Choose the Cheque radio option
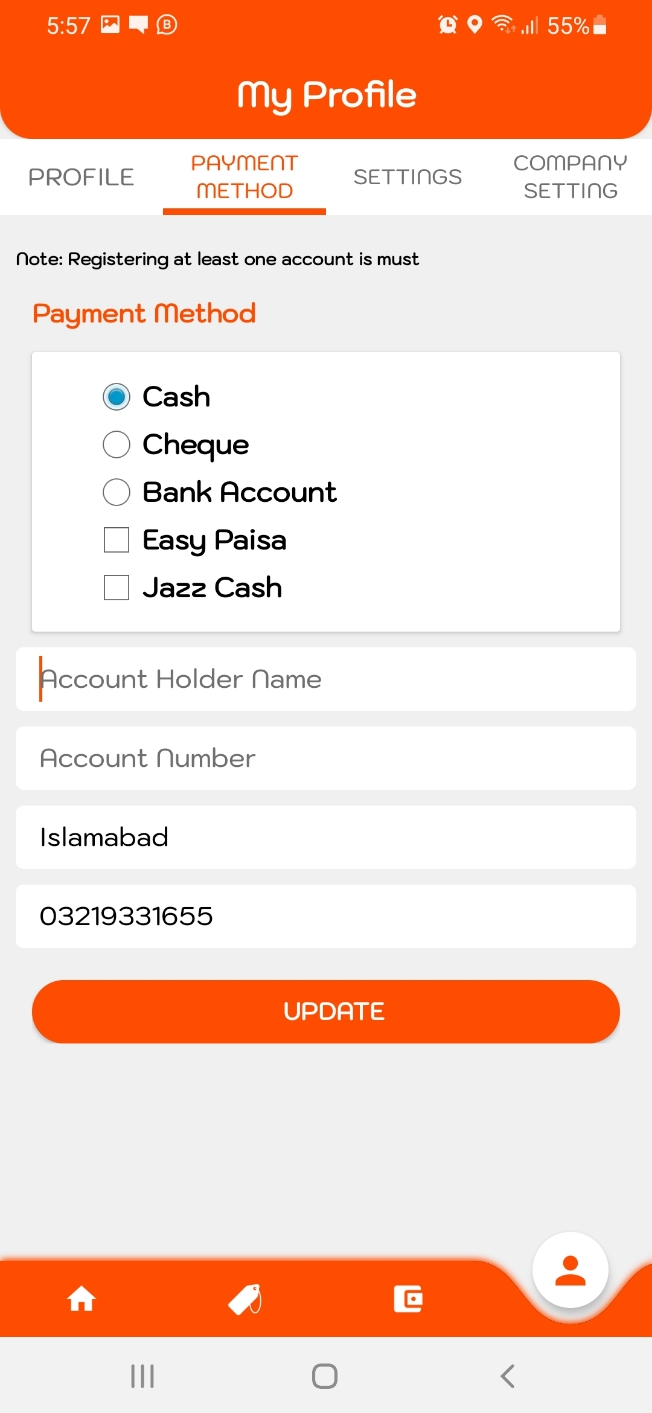 click(117, 444)
